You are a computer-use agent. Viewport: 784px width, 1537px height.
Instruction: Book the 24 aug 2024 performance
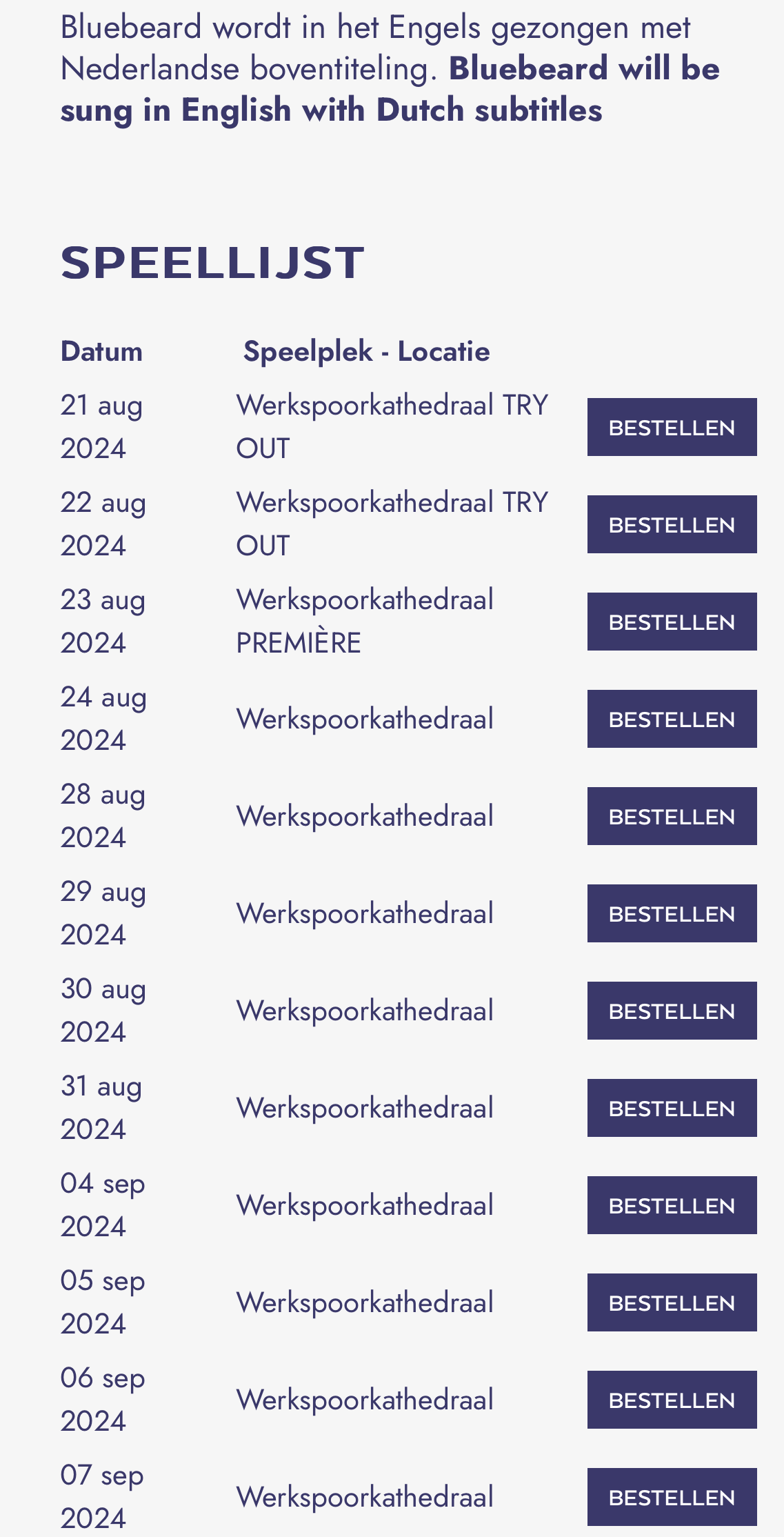[672, 719]
